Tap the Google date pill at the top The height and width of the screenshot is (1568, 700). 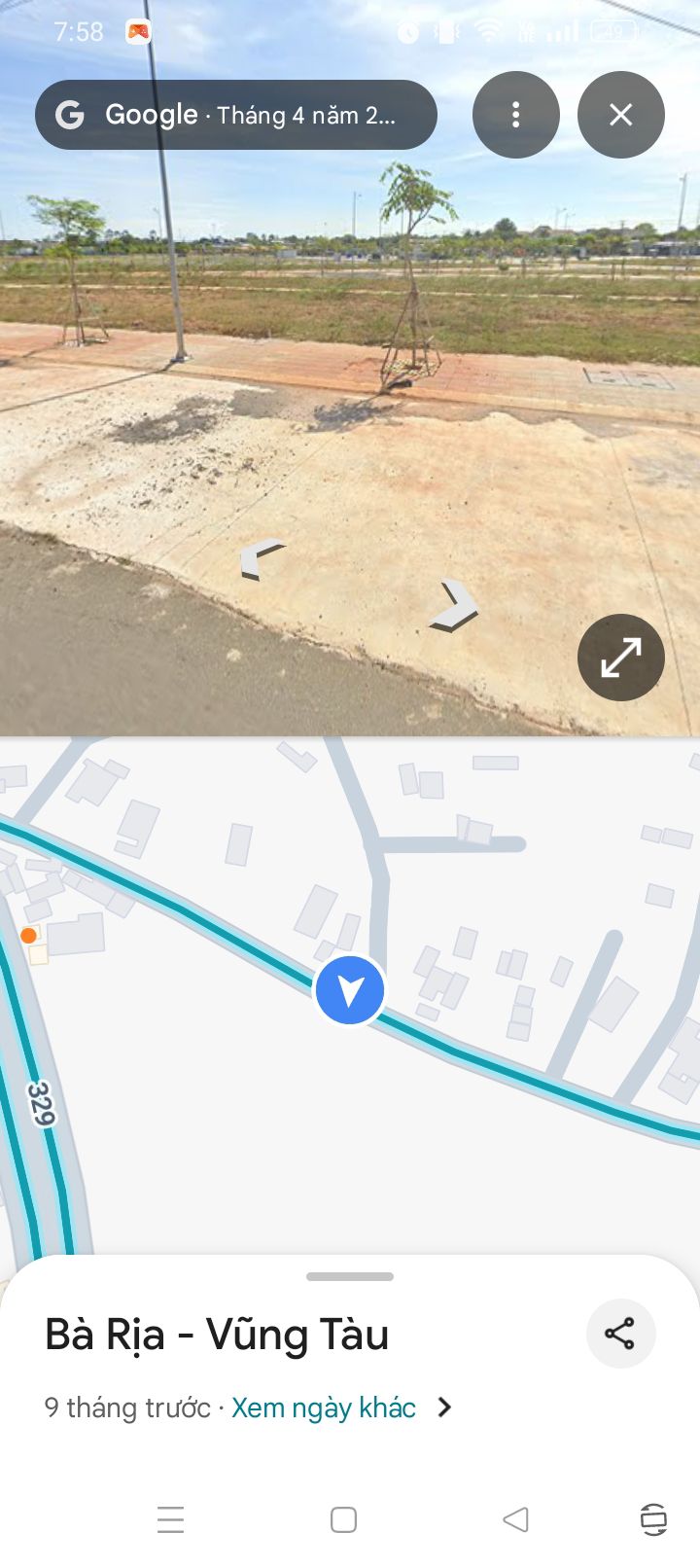pyautogui.click(x=236, y=115)
